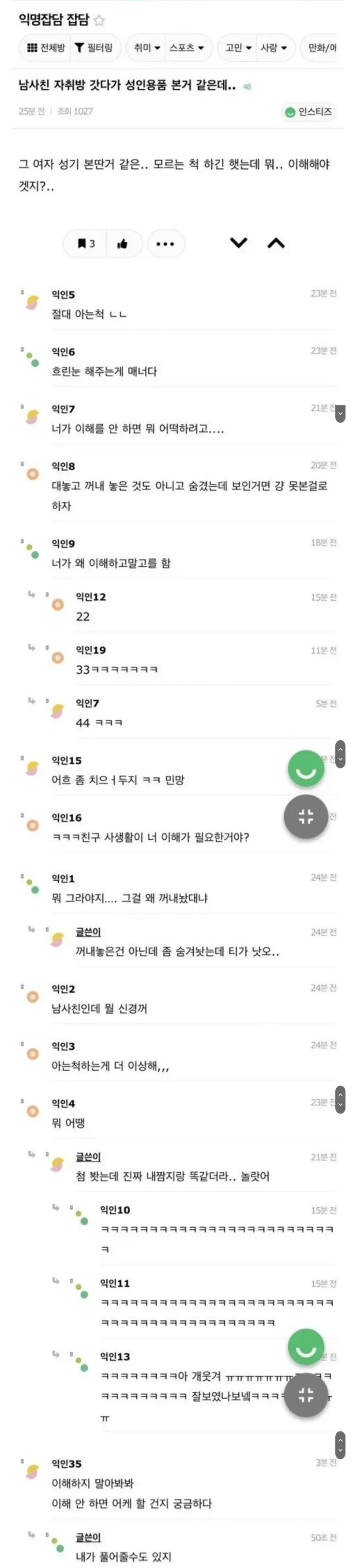Screen dimensions: 353x1568
Task: Tap the 인스티즈 badge button
Action: (308, 112)
